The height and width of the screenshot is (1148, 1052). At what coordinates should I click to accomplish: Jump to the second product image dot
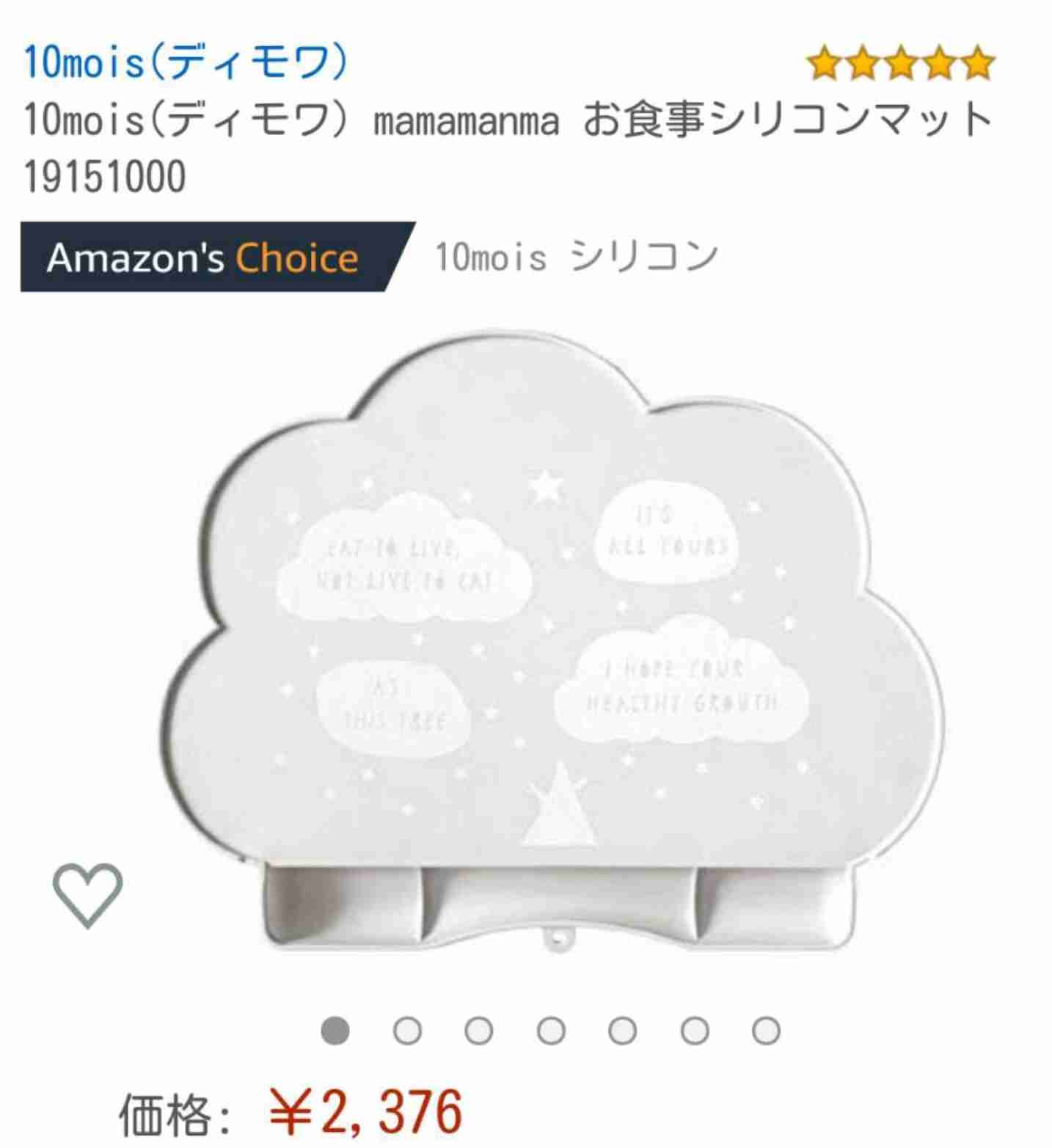[x=407, y=1031]
